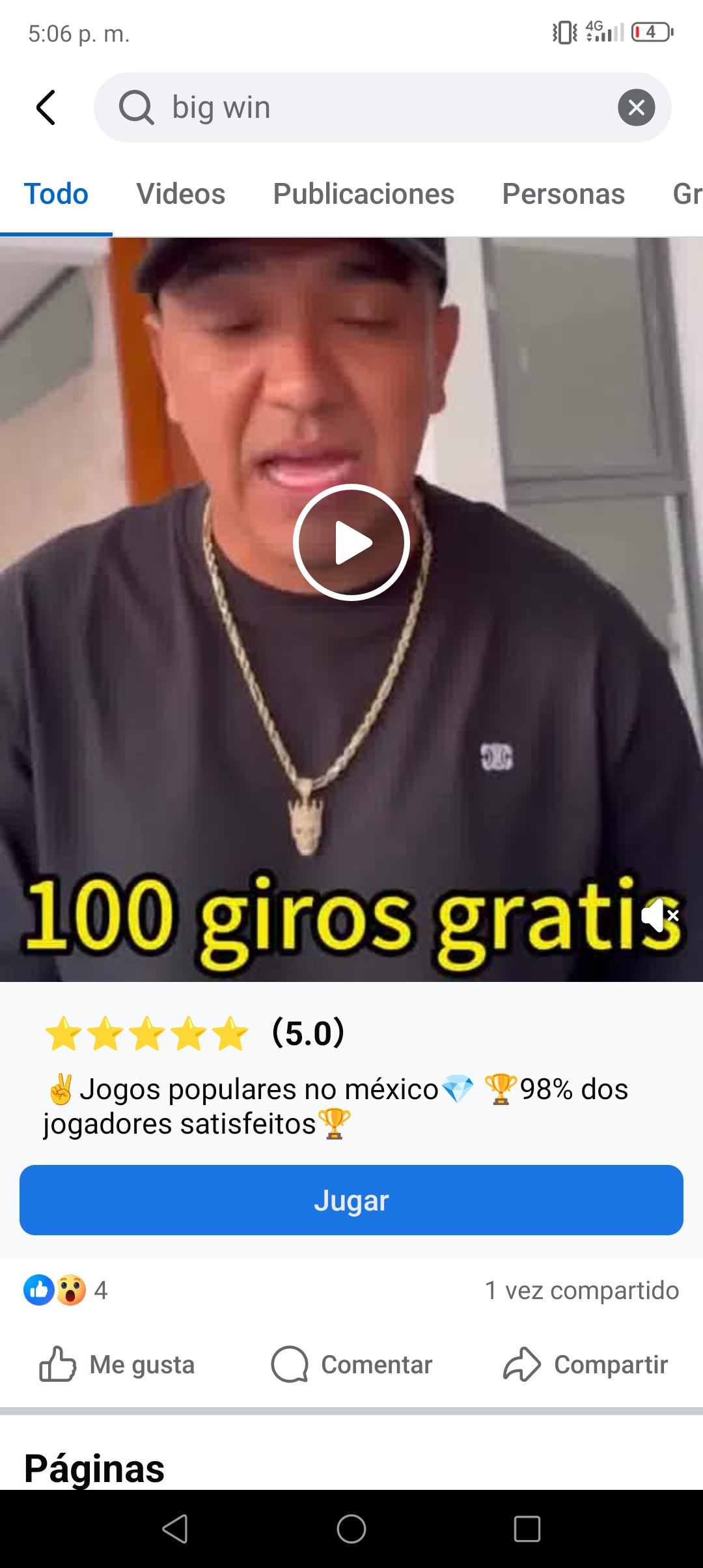This screenshot has width=703, height=1568.
Task: Select the Todo tab
Action: point(56,194)
